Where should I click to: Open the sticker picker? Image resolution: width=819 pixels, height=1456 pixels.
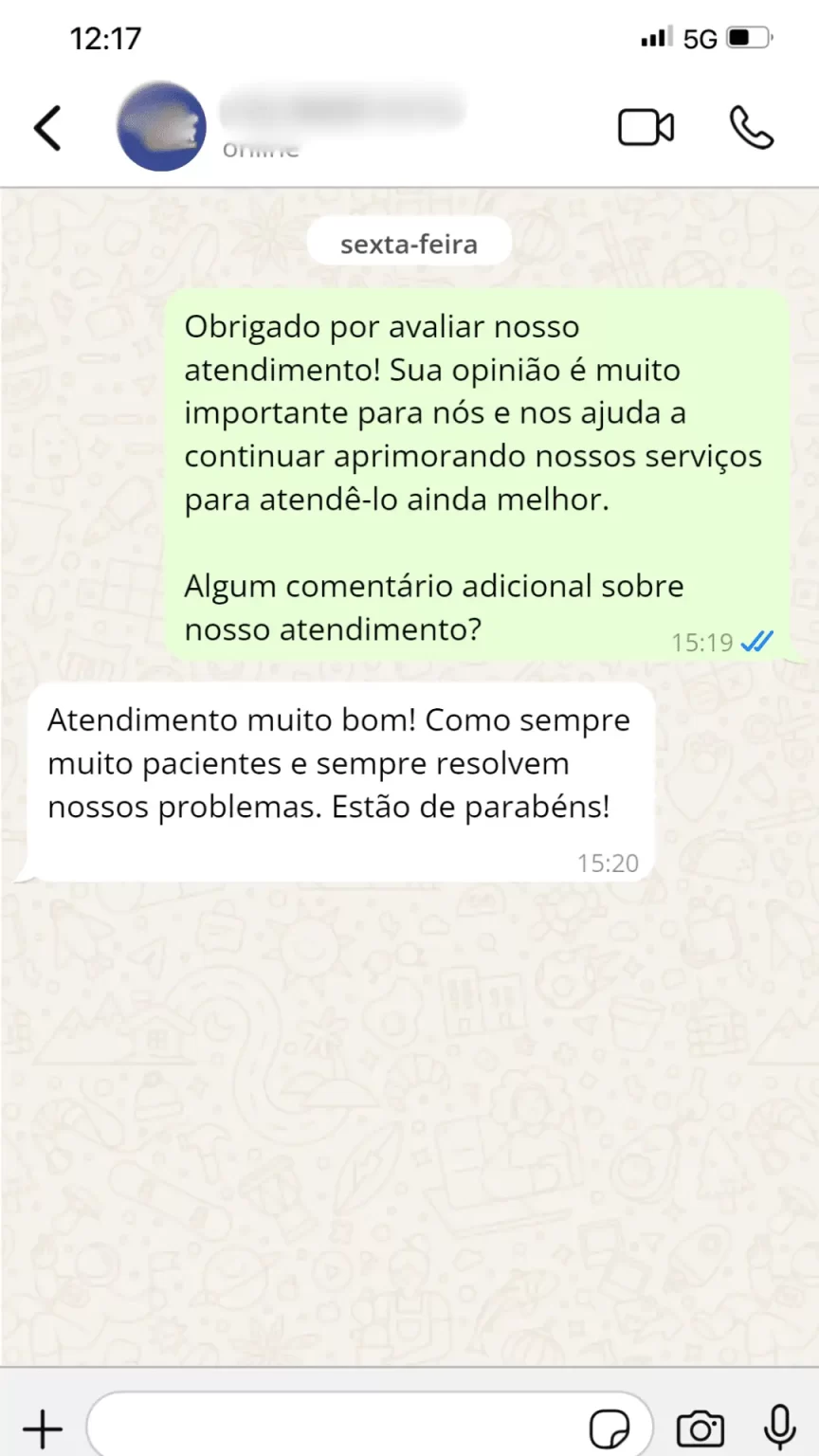[609, 1428]
